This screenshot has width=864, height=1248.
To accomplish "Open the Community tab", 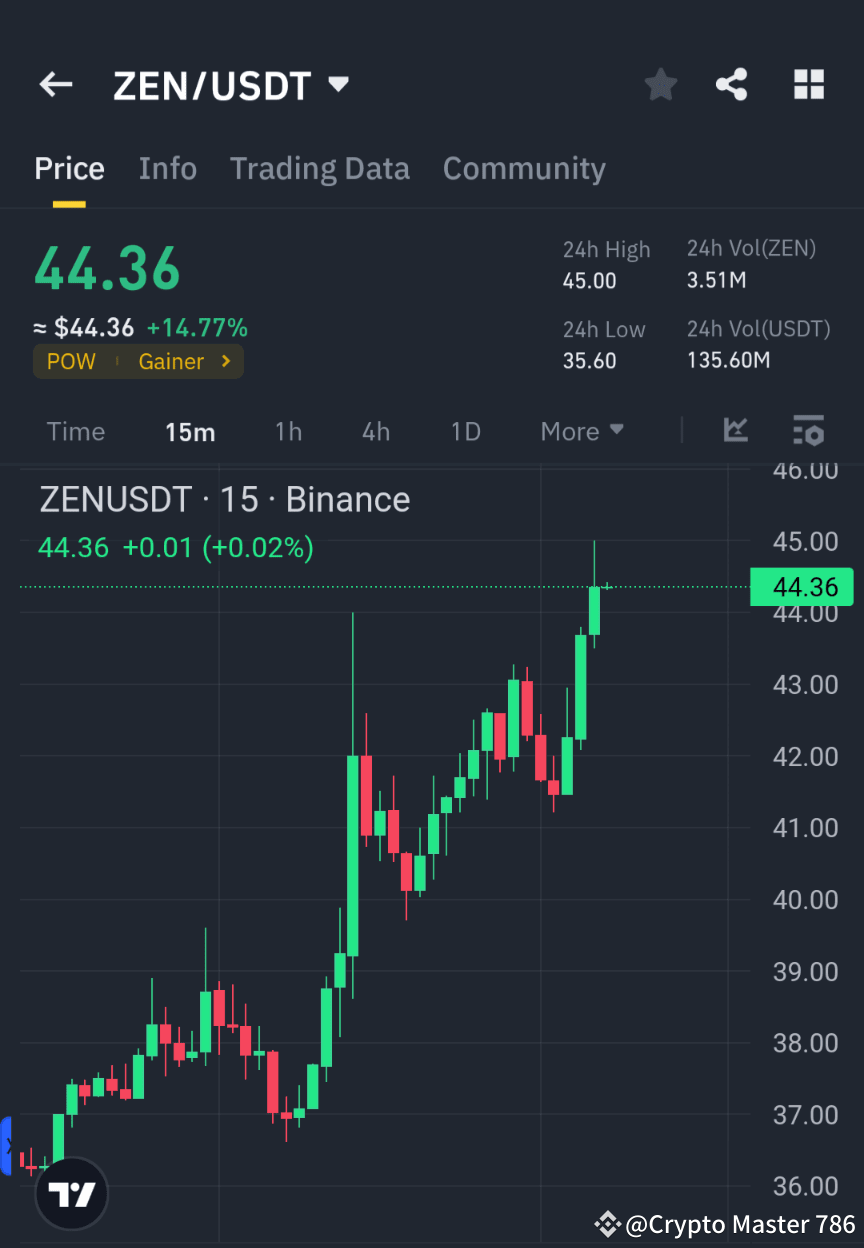I will [524, 168].
